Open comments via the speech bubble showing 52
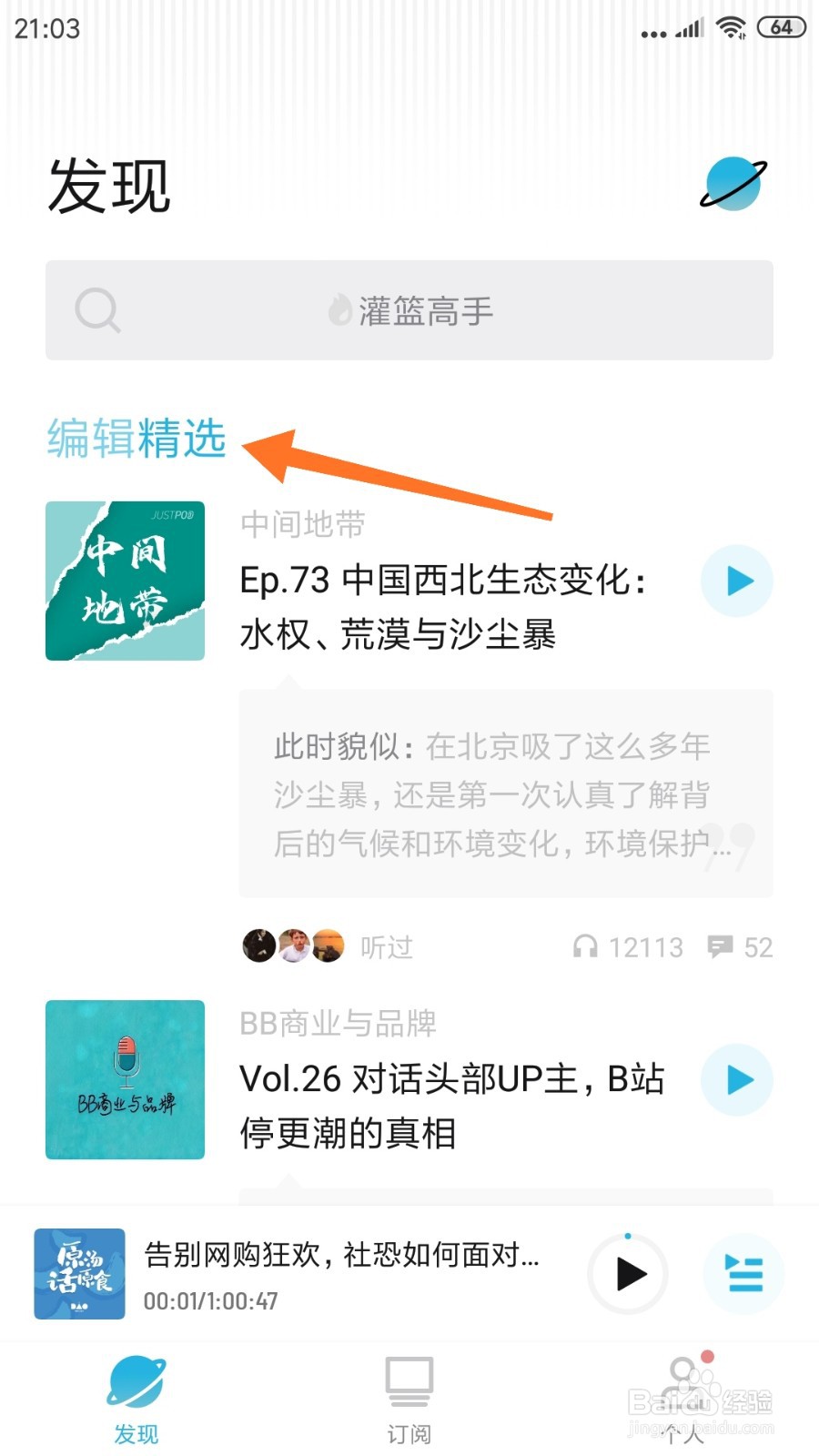Image resolution: width=819 pixels, height=1456 pixels. pos(722,947)
